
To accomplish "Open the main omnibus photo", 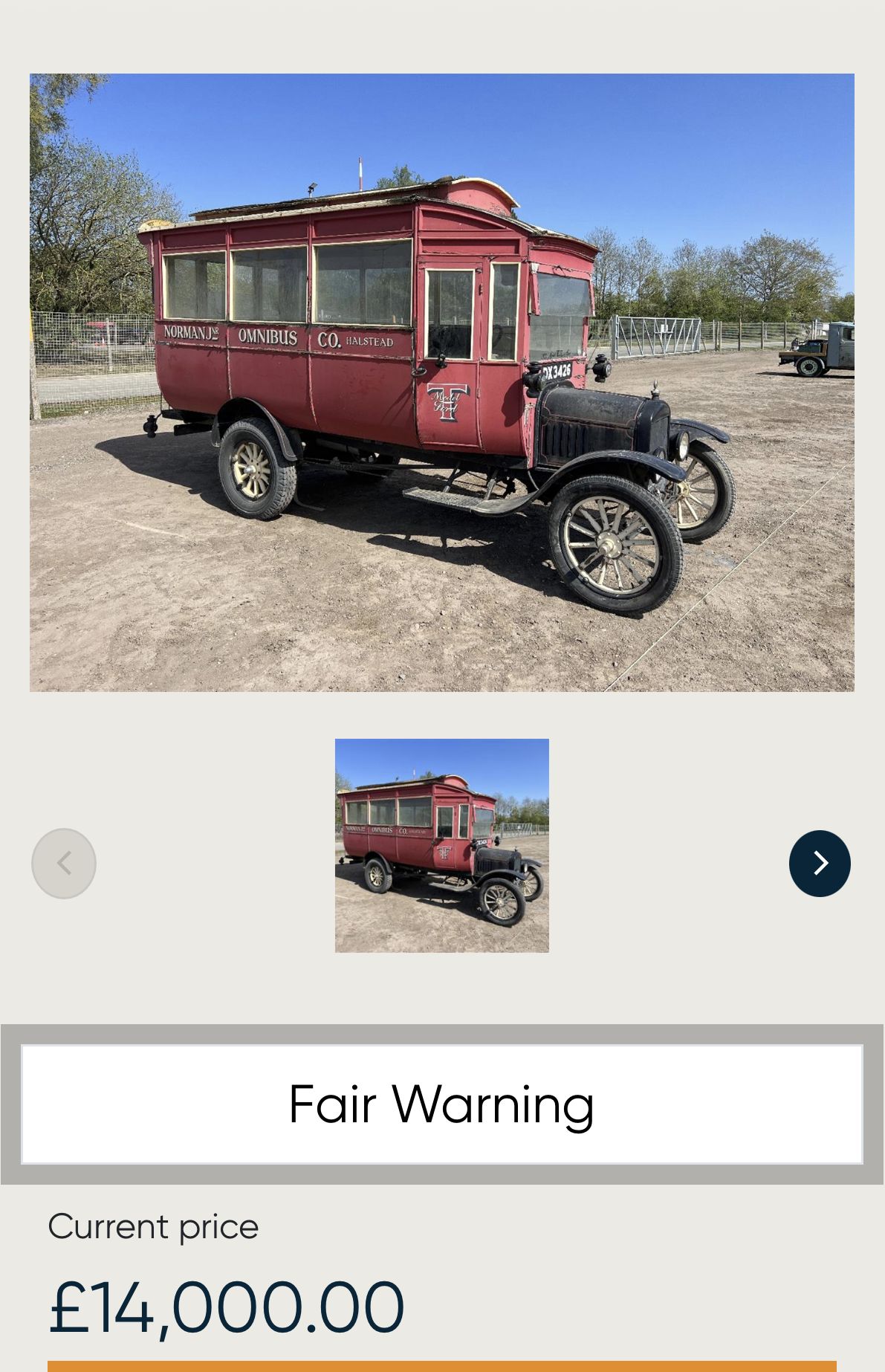I will pos(441,382).
